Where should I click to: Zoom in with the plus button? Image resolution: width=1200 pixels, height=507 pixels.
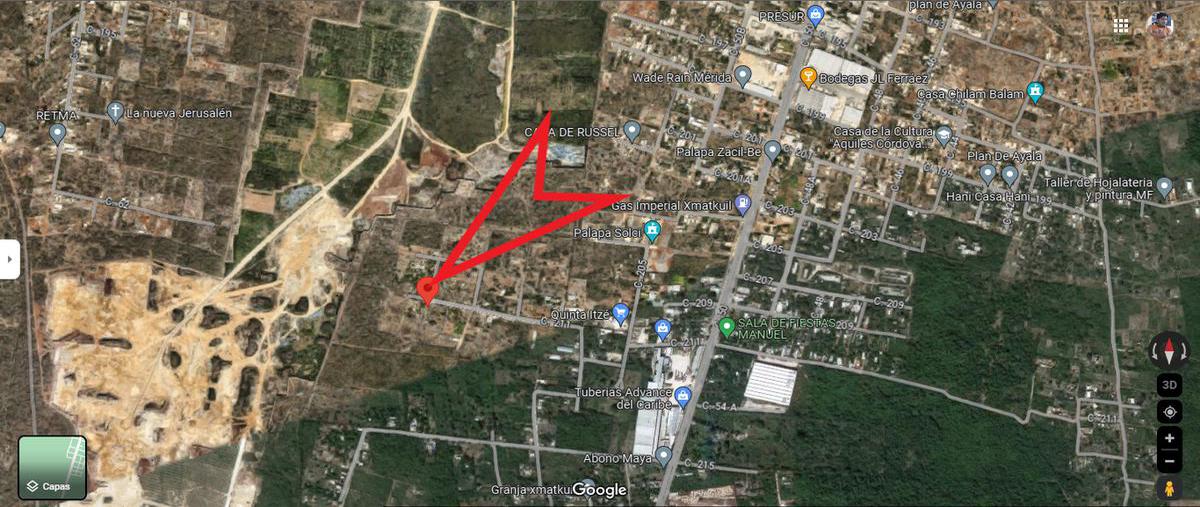coord(1169,438)
